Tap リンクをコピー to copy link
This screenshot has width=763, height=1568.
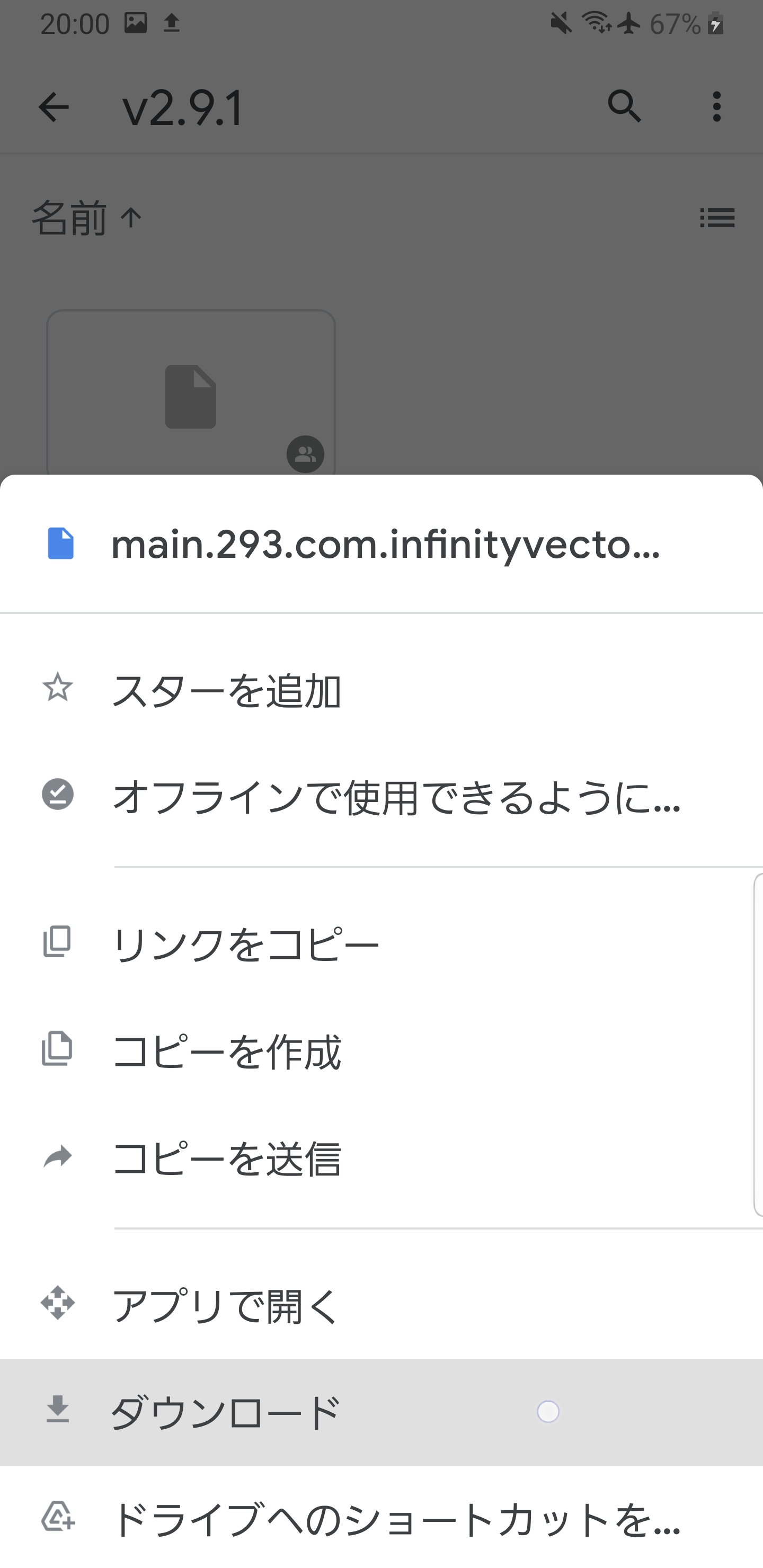(381, 943)
